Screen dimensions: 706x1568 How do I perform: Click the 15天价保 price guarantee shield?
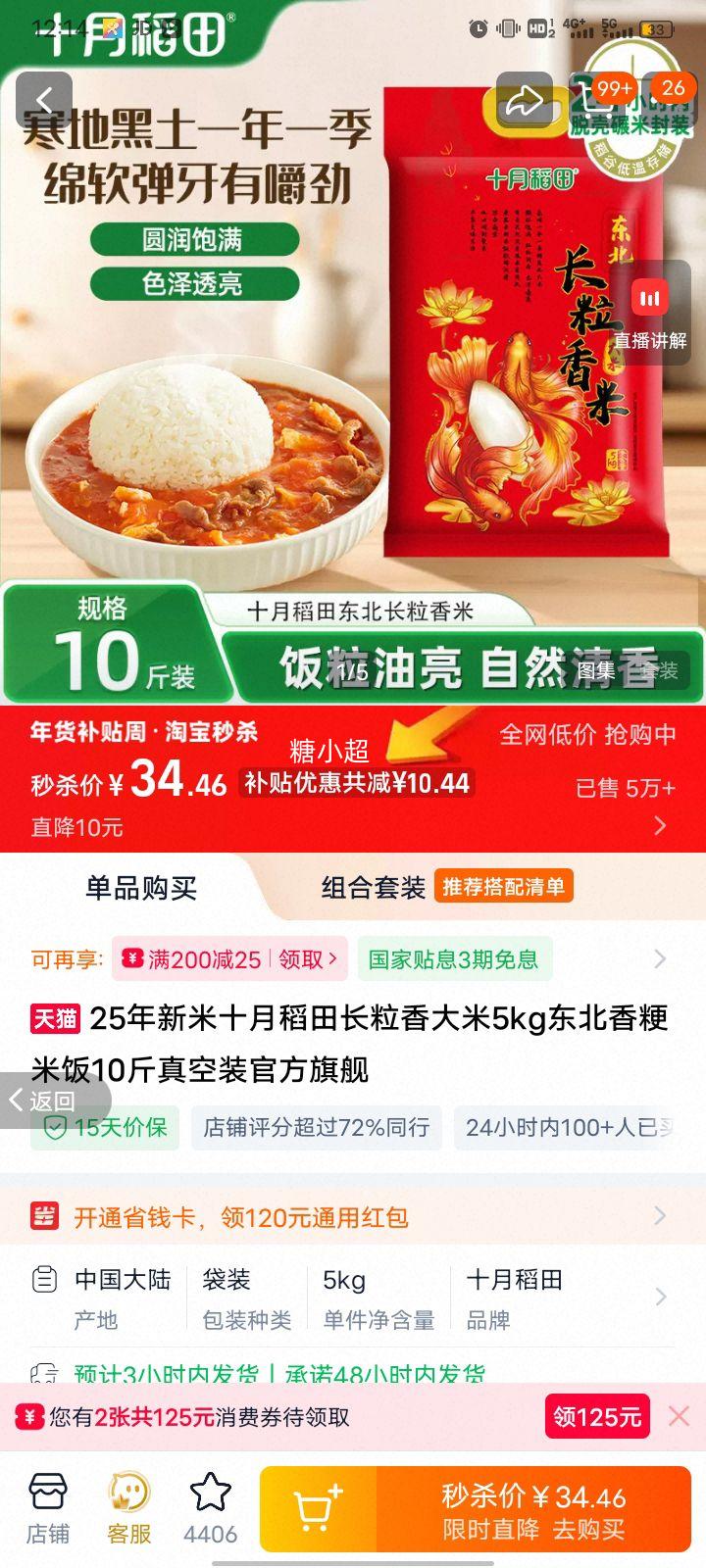coord(103,1127)
